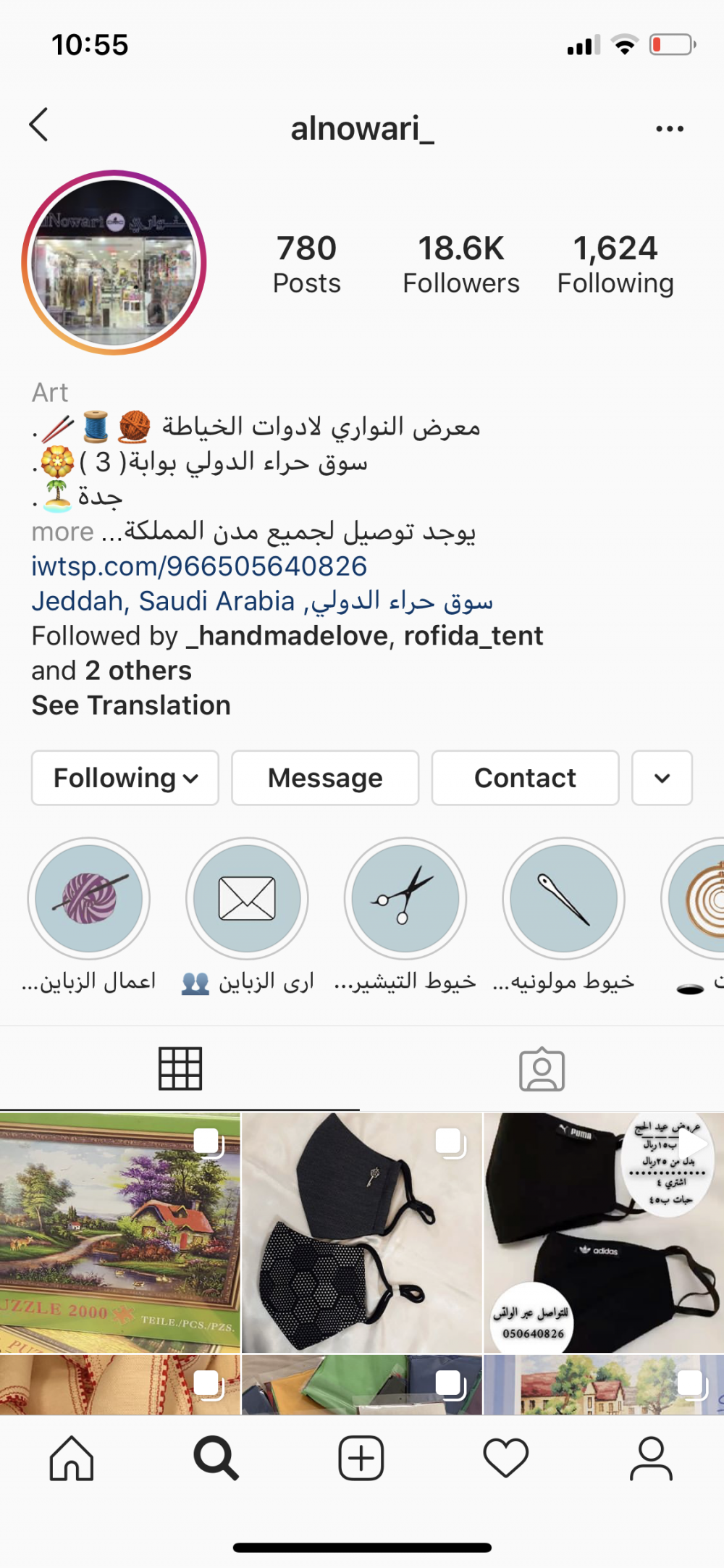Tap See Translation for the bio
The width and height of the screenshot is (724, 1568).
pyautogui.click(x=131, y=705)
